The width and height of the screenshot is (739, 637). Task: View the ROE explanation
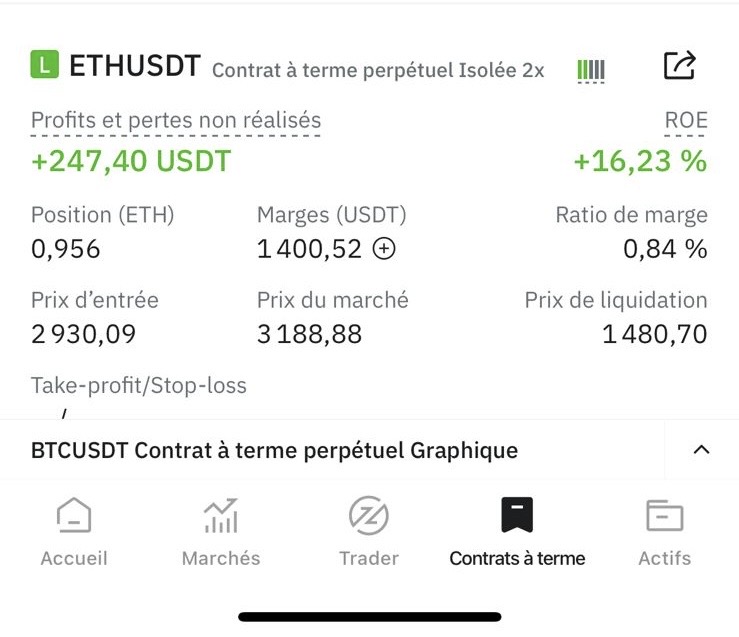click(x=686, y=122)
